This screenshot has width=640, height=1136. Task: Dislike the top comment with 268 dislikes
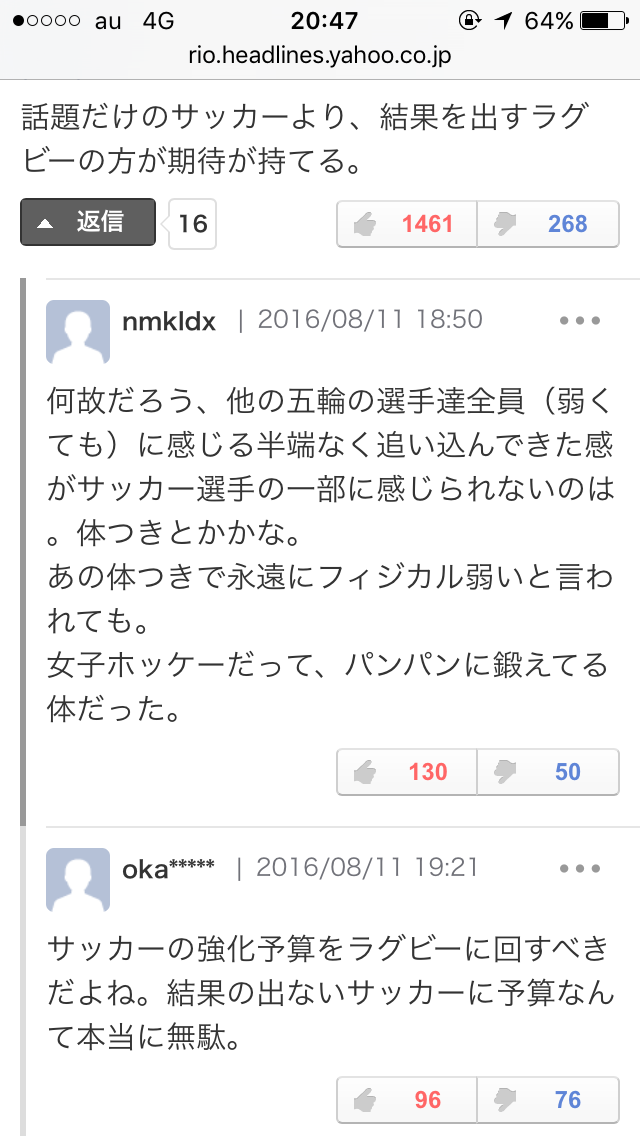pyautogui.click(x=548, y=224)
